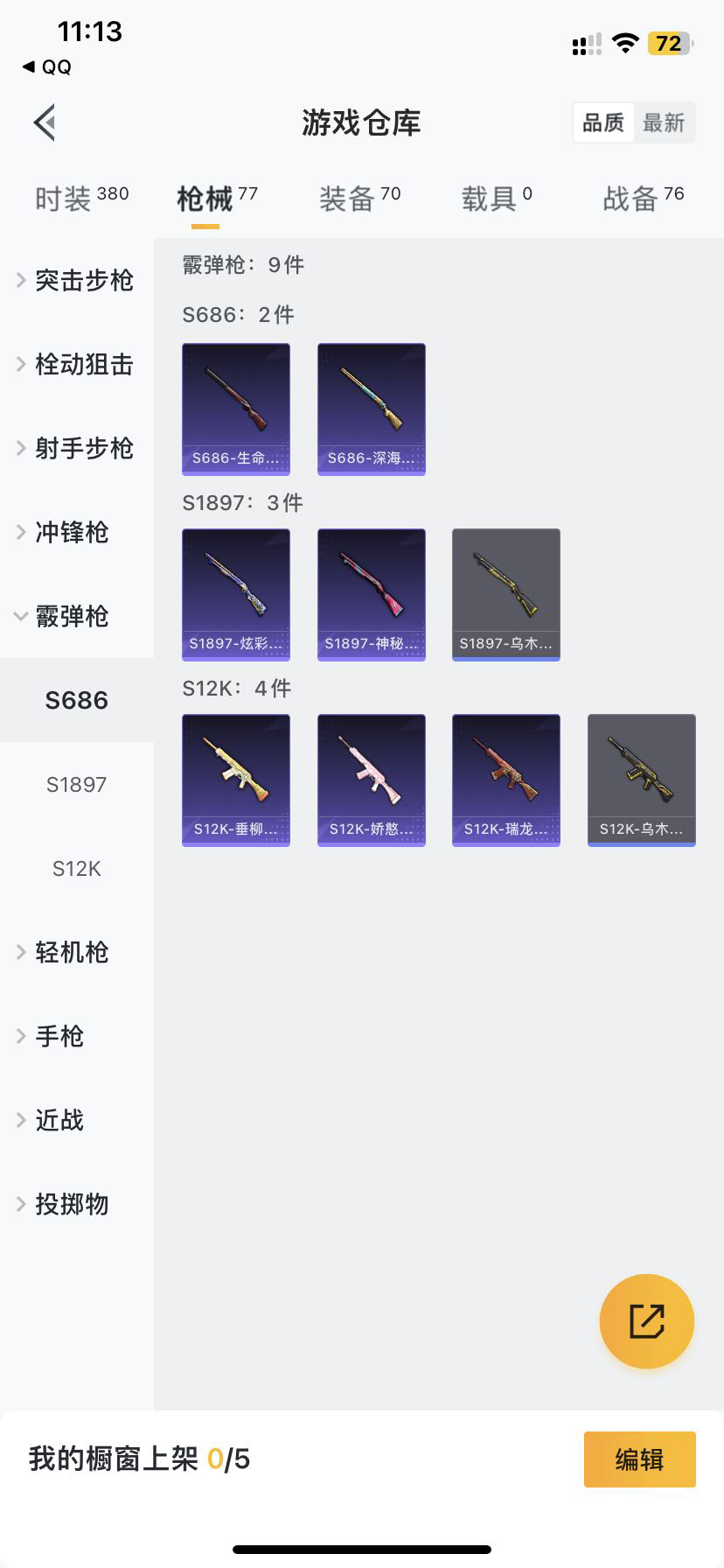Switch sorting to 最新

coord(664,122)
